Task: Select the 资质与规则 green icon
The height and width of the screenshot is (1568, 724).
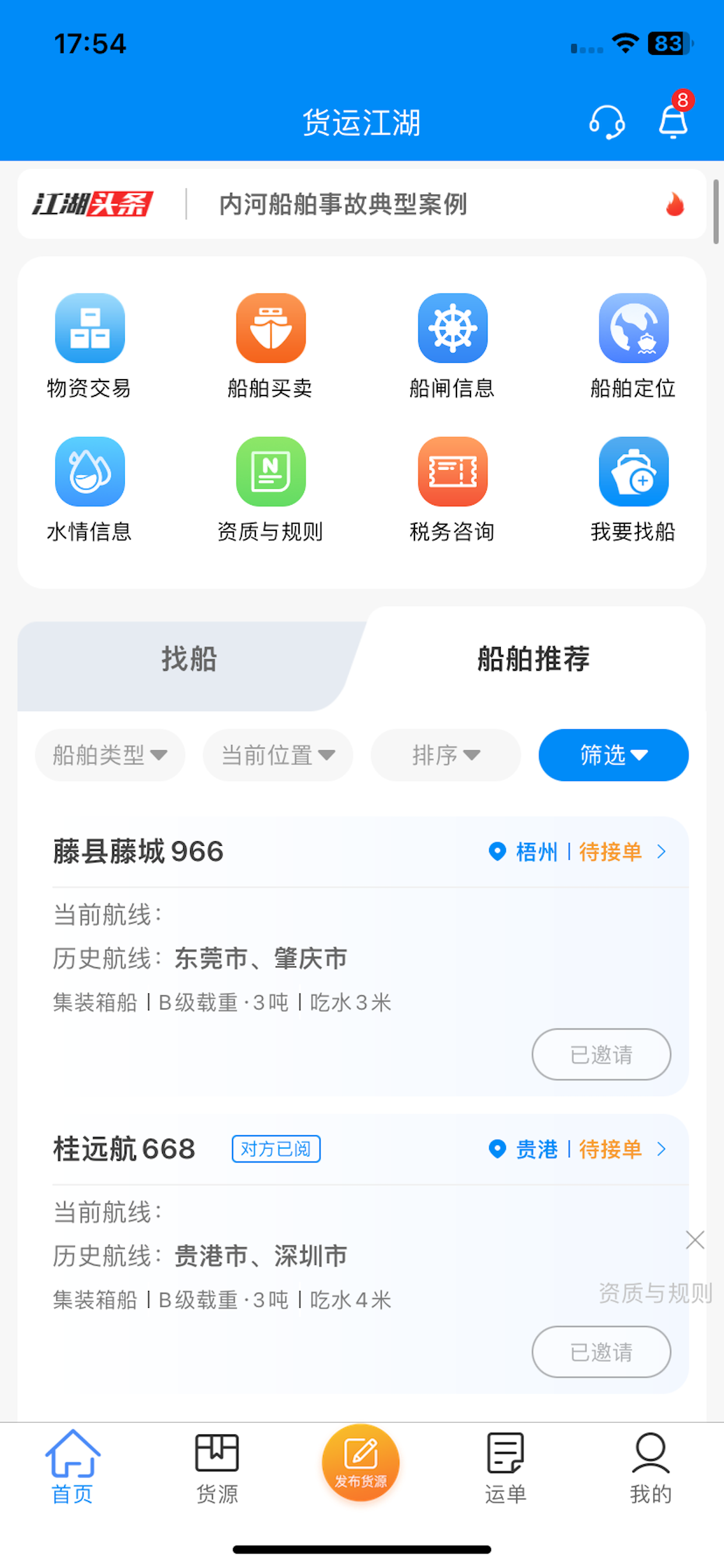Action: [270, 472]
